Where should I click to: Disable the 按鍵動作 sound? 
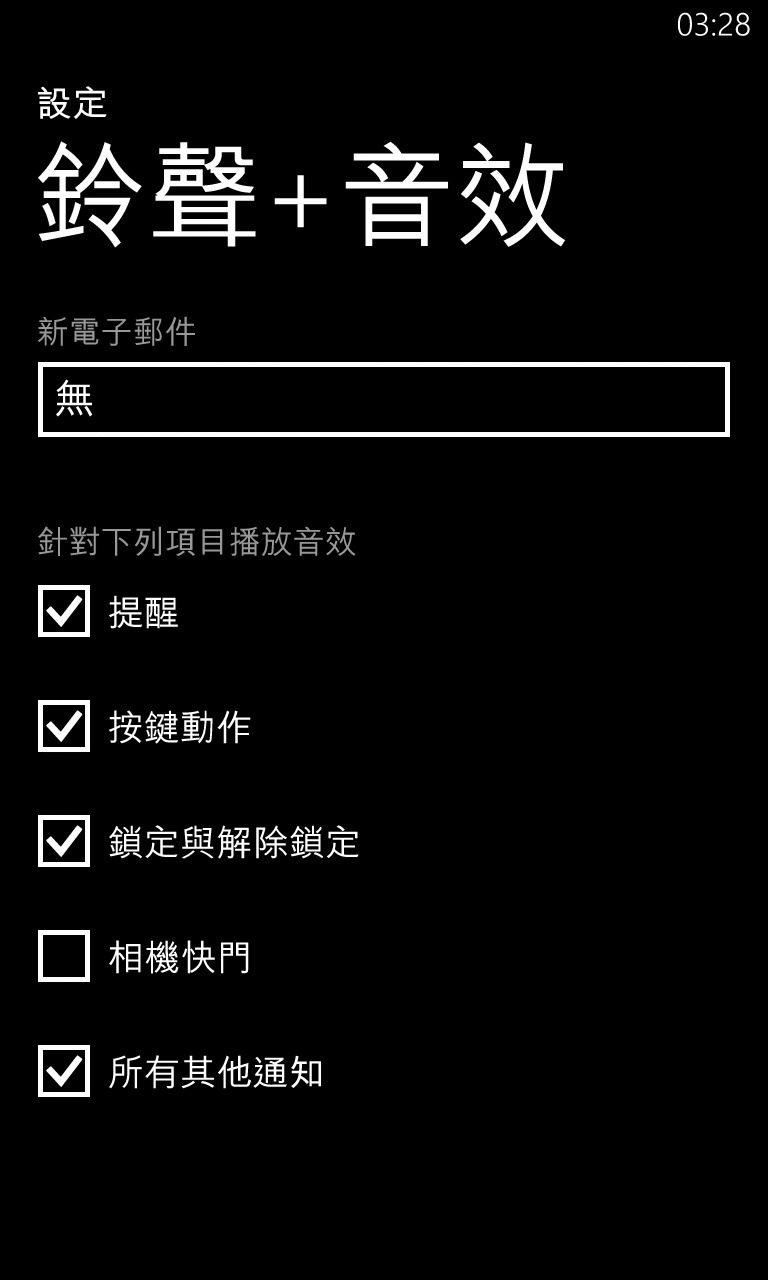[64, 726]
